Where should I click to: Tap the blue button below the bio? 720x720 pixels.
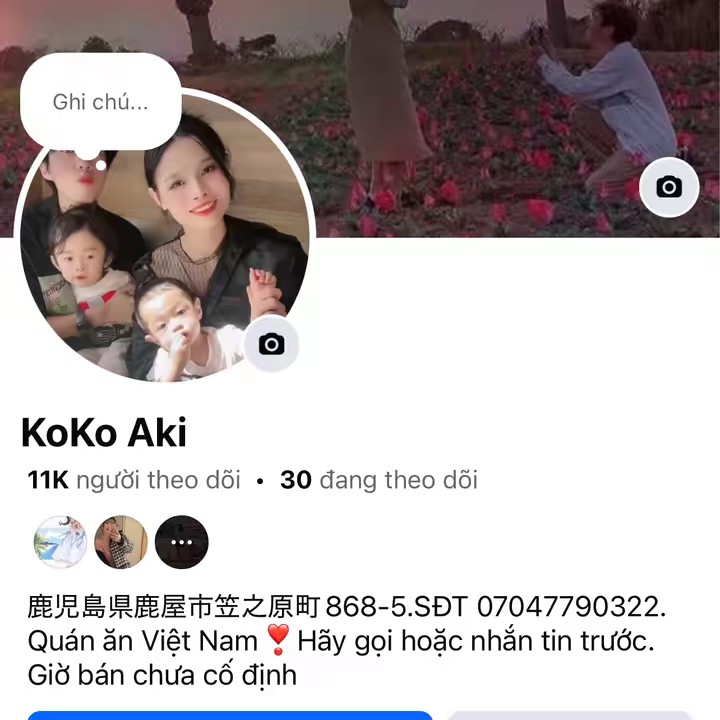tap(230, 714)
